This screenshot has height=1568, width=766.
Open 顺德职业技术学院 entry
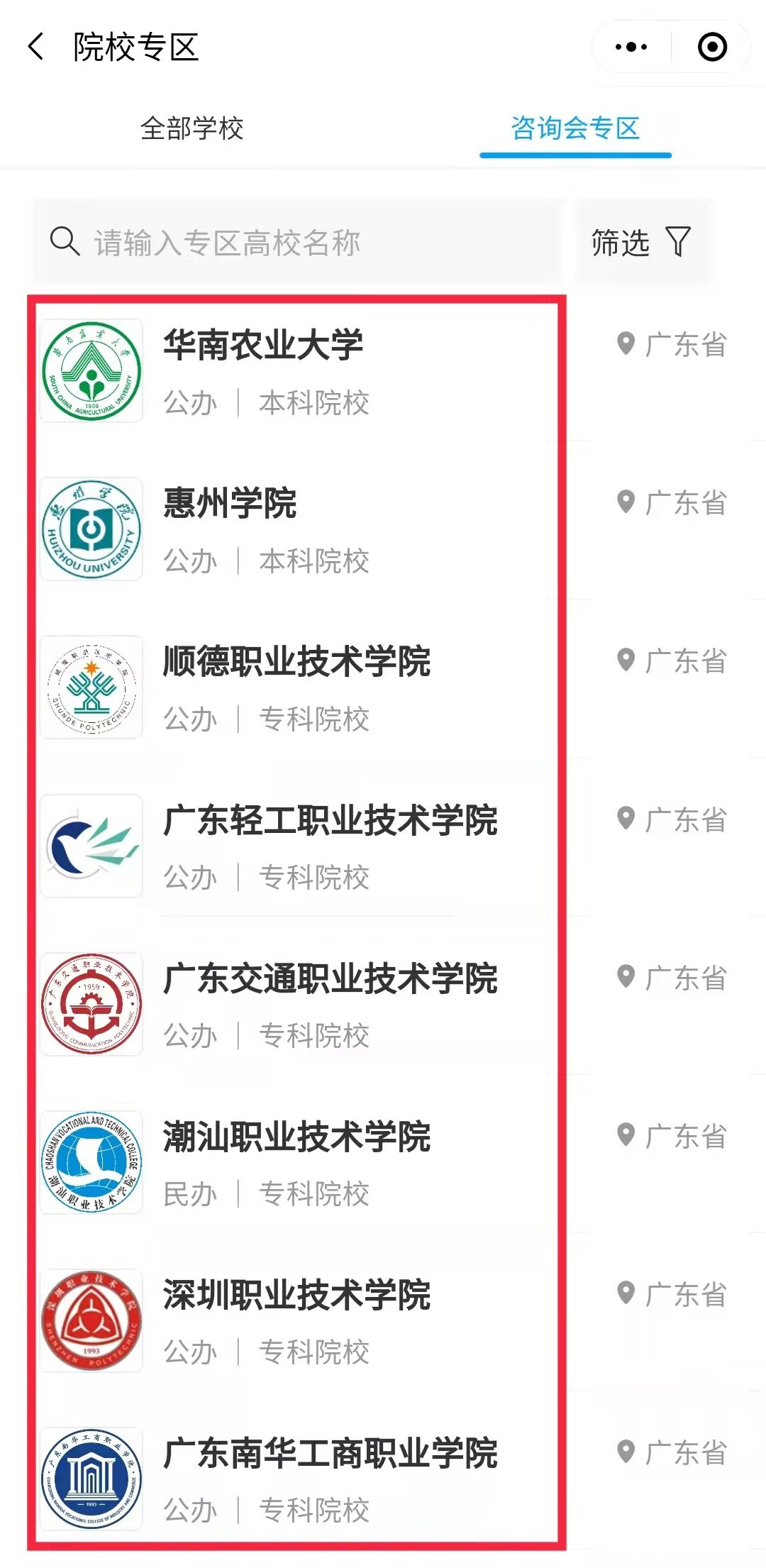296,662
